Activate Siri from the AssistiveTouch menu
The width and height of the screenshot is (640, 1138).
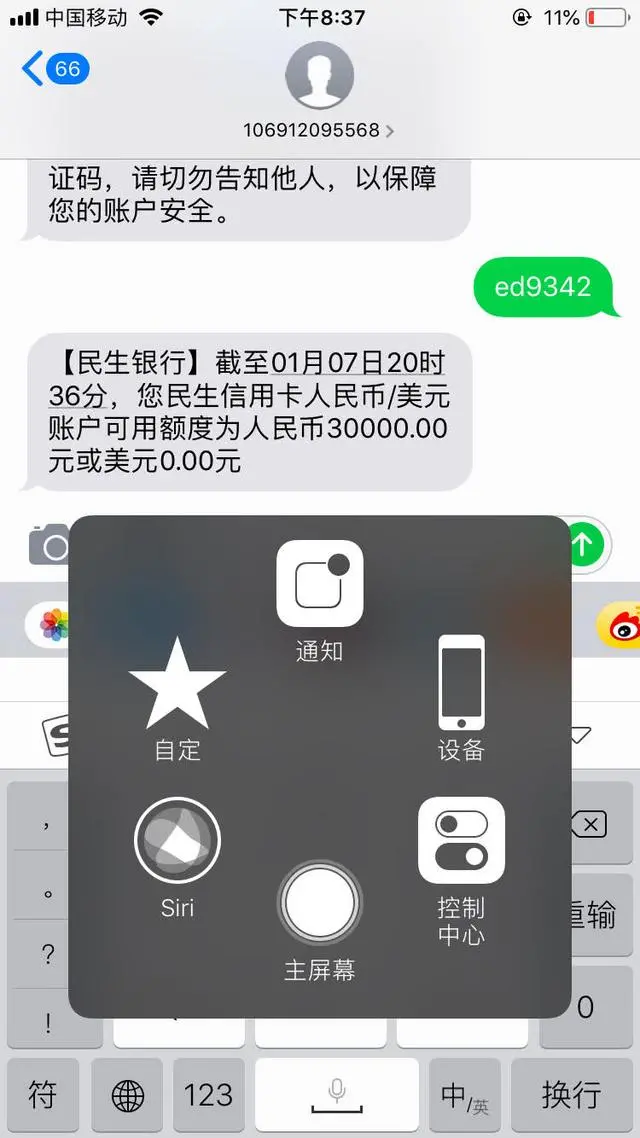pyautogui.click(x=177, y=853)
